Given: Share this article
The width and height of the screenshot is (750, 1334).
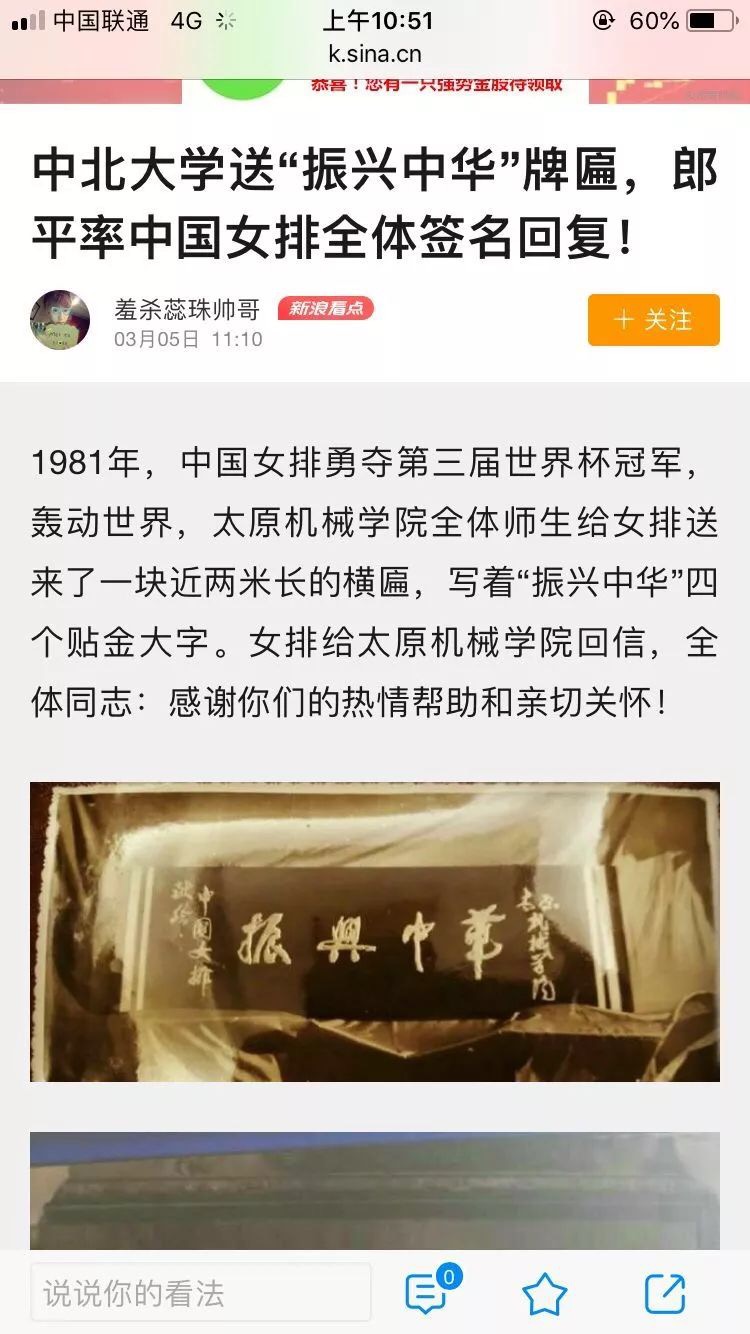Looking at the screenshot, I should [665, 1293].
